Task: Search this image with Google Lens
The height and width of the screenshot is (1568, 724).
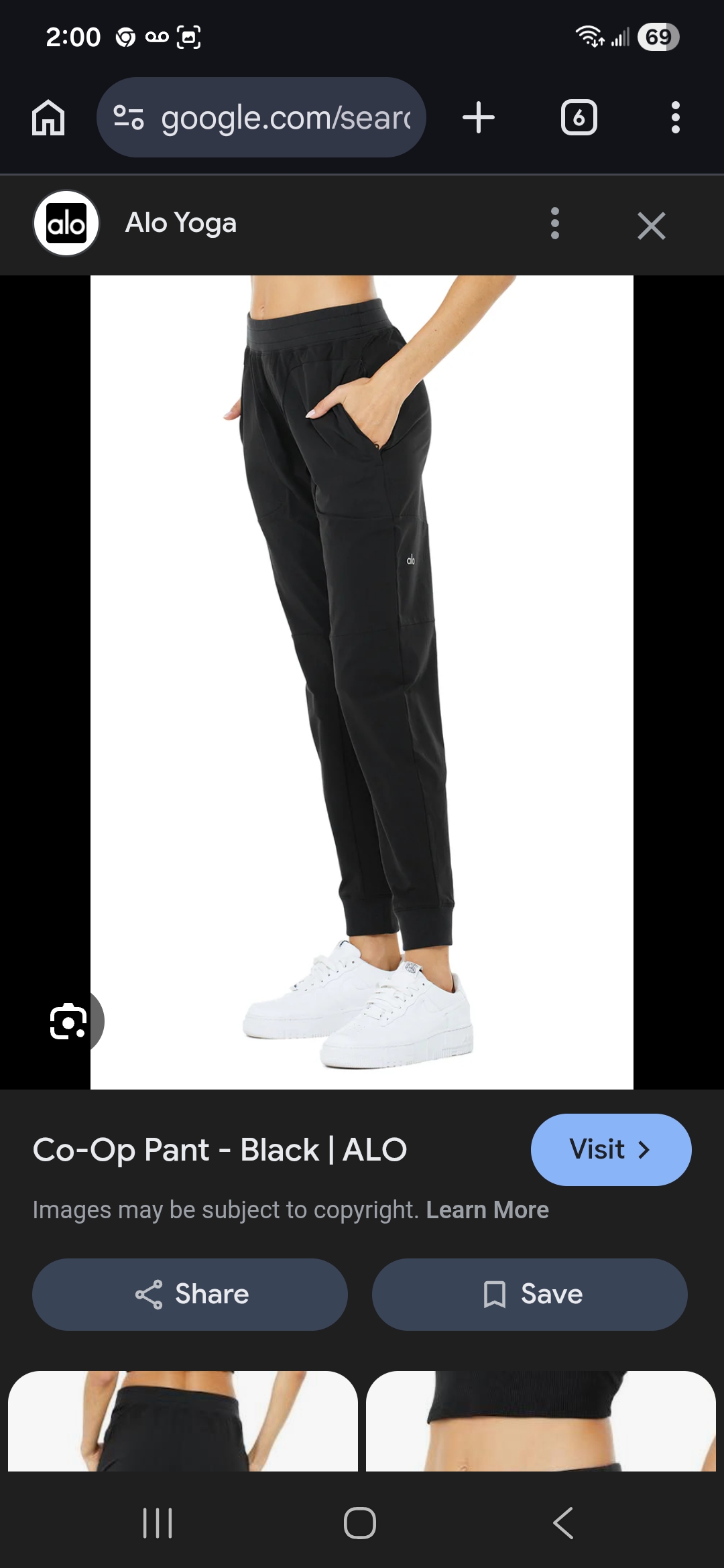Action: [68, 1021]
